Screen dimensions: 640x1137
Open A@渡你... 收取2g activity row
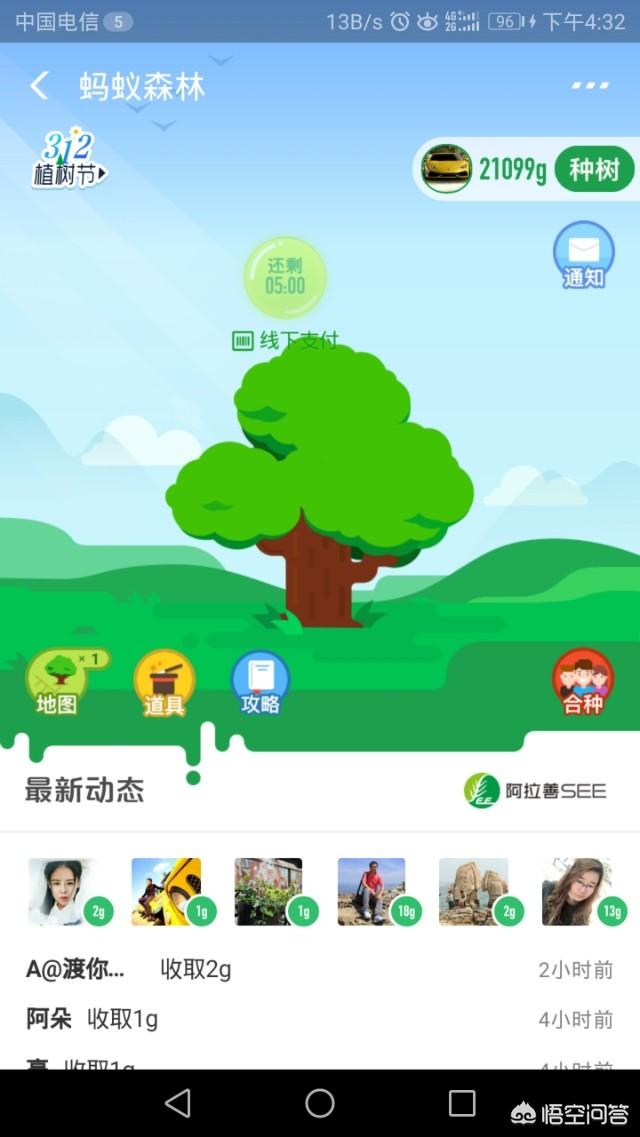[320, 969]
